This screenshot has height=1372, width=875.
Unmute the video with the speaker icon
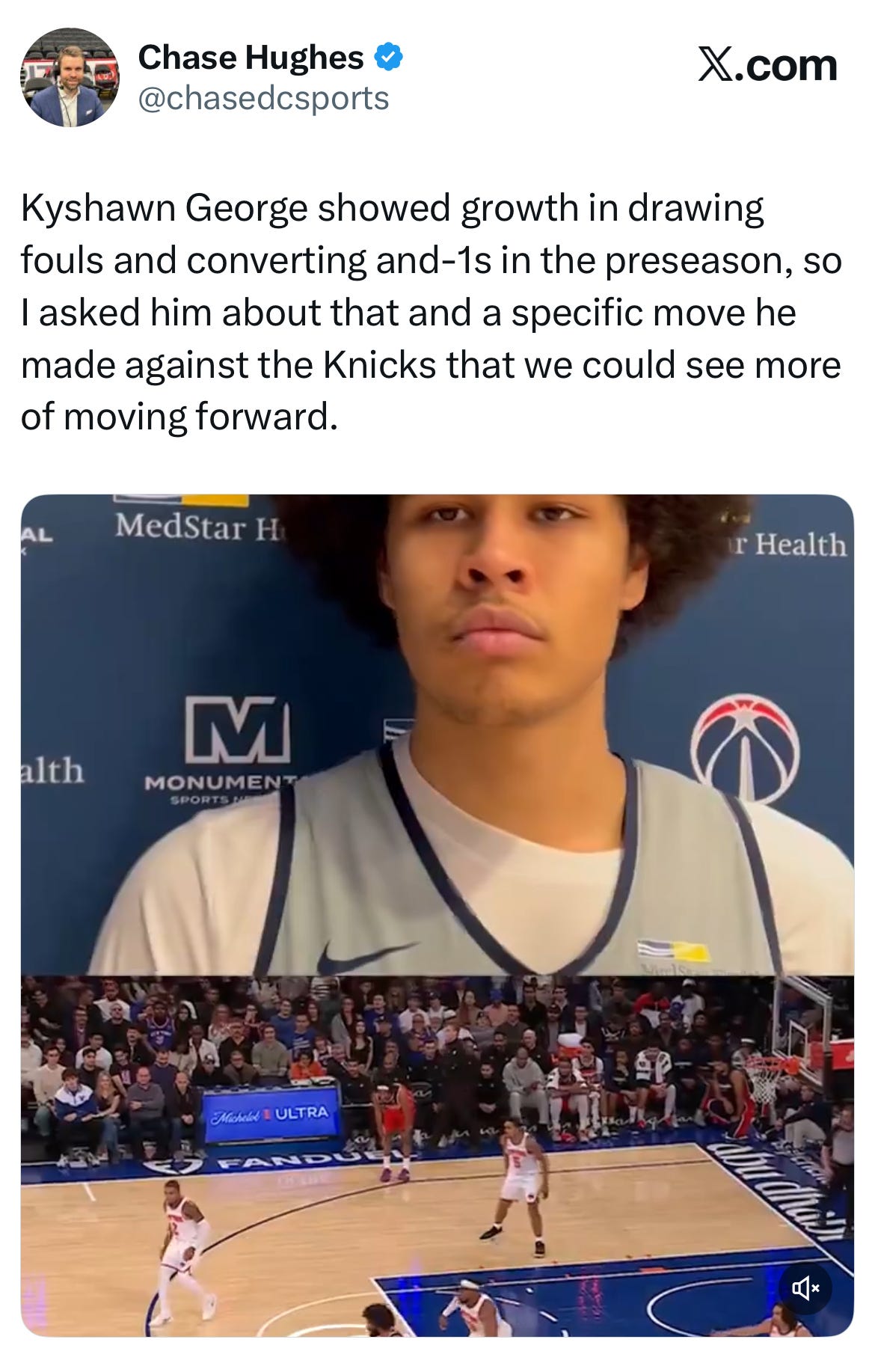[x=805, y=1288]
